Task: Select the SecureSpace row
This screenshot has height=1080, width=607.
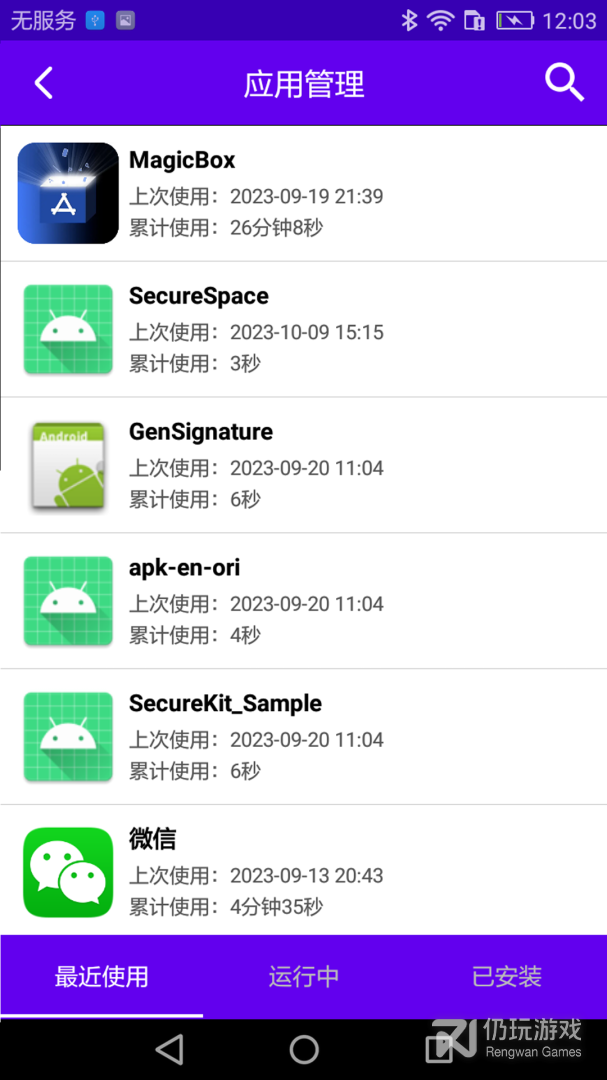Action: point(303,329)
